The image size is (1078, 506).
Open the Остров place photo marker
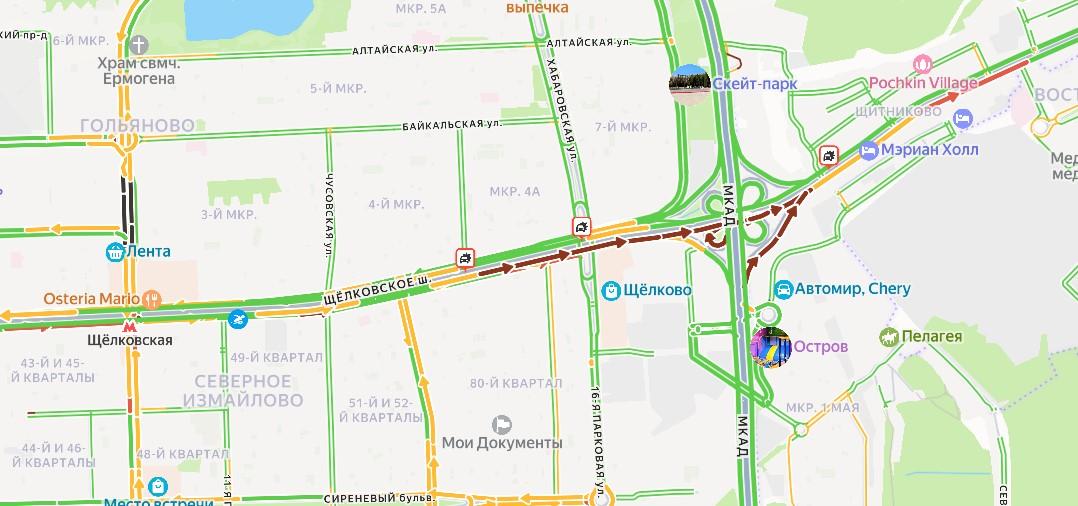770,347
